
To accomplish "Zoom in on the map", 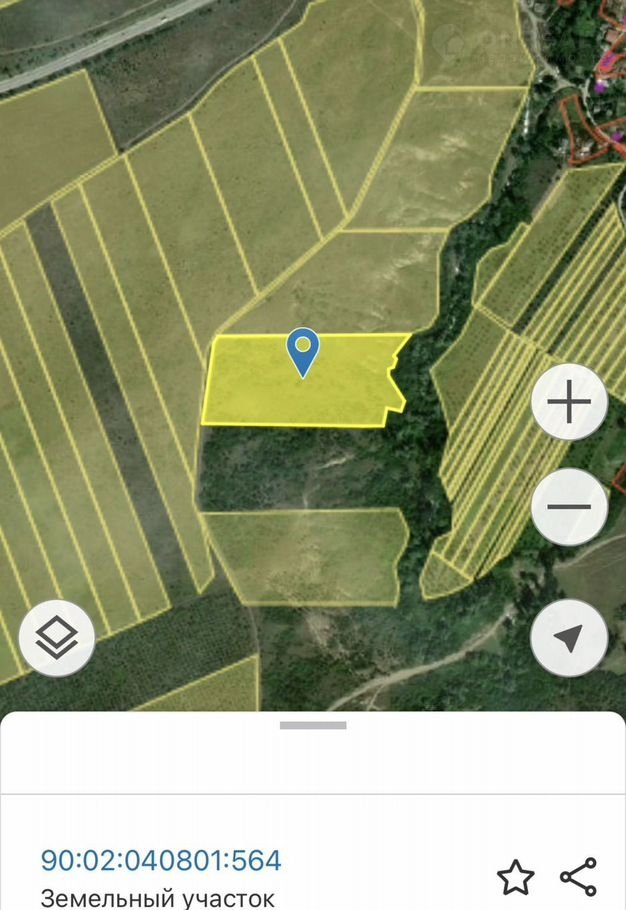I will 569,402.
